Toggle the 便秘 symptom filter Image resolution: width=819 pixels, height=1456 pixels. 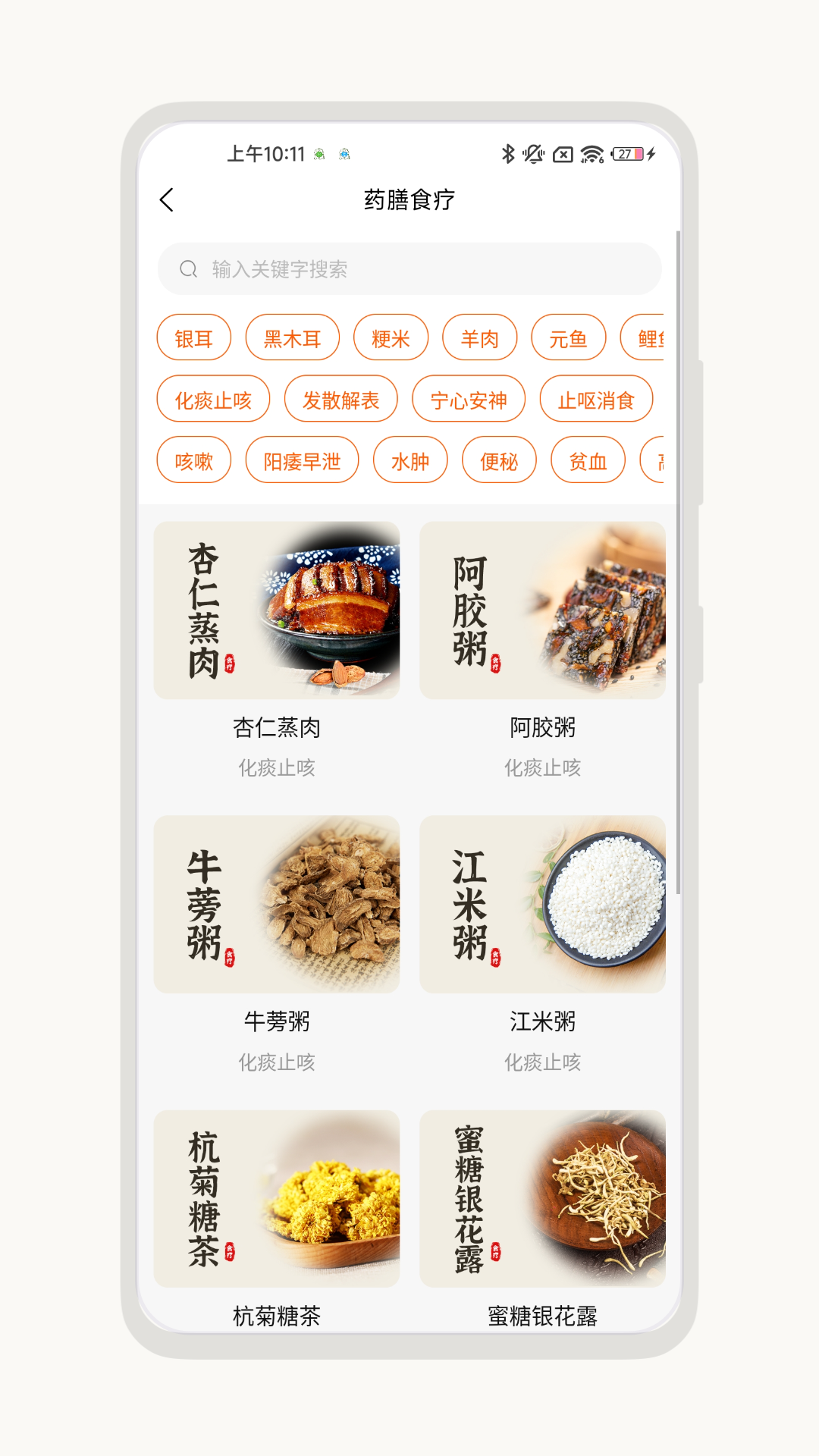(499, 460)
